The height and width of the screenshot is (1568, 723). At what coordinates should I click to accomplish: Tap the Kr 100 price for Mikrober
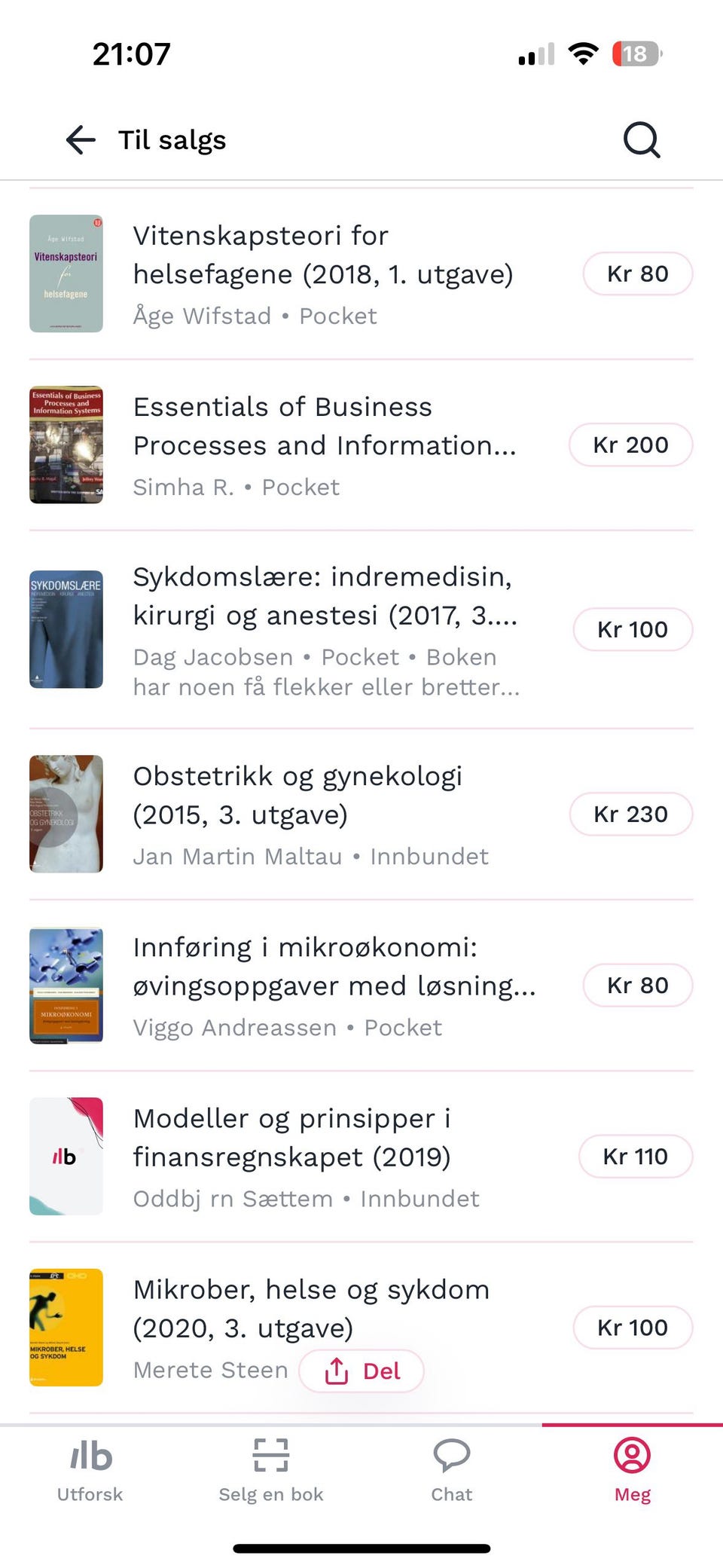pos(633,1328)
